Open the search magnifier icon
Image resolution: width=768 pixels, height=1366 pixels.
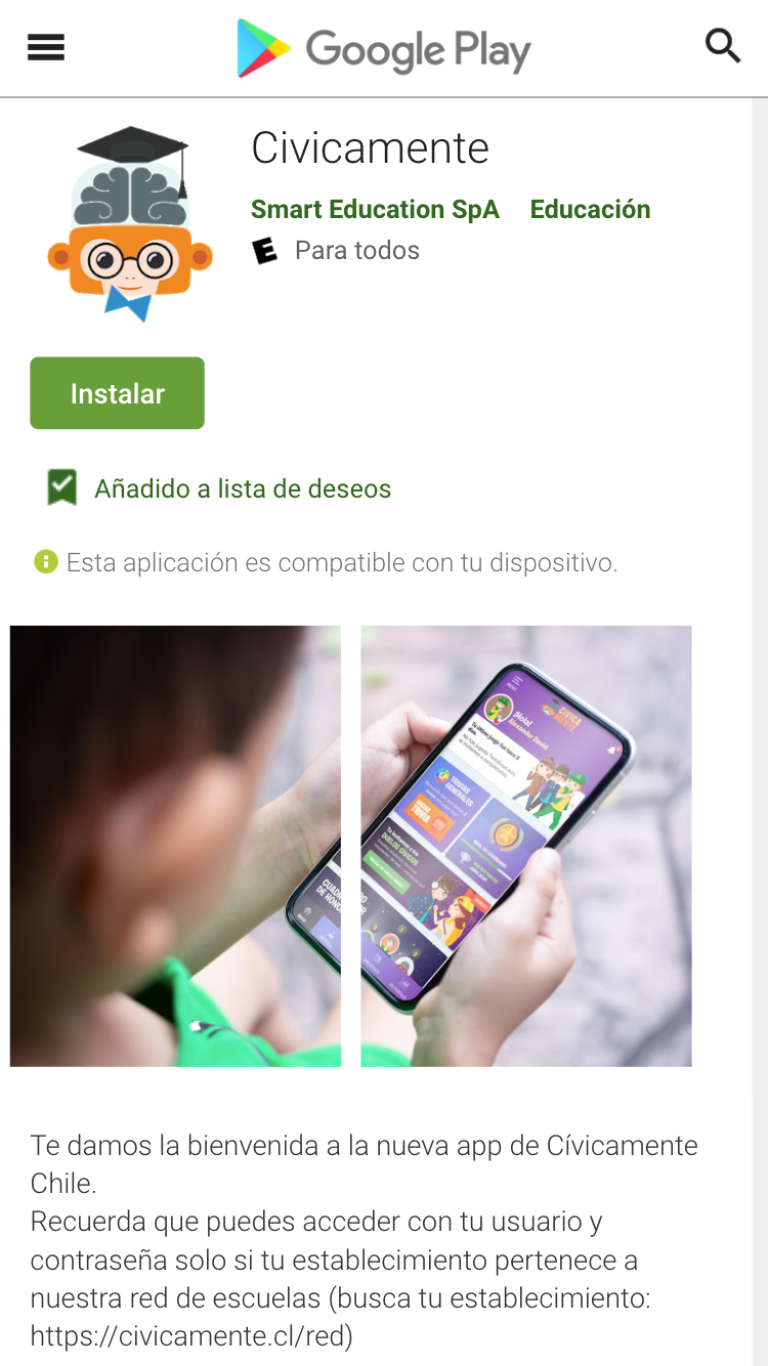pos(722,46)
